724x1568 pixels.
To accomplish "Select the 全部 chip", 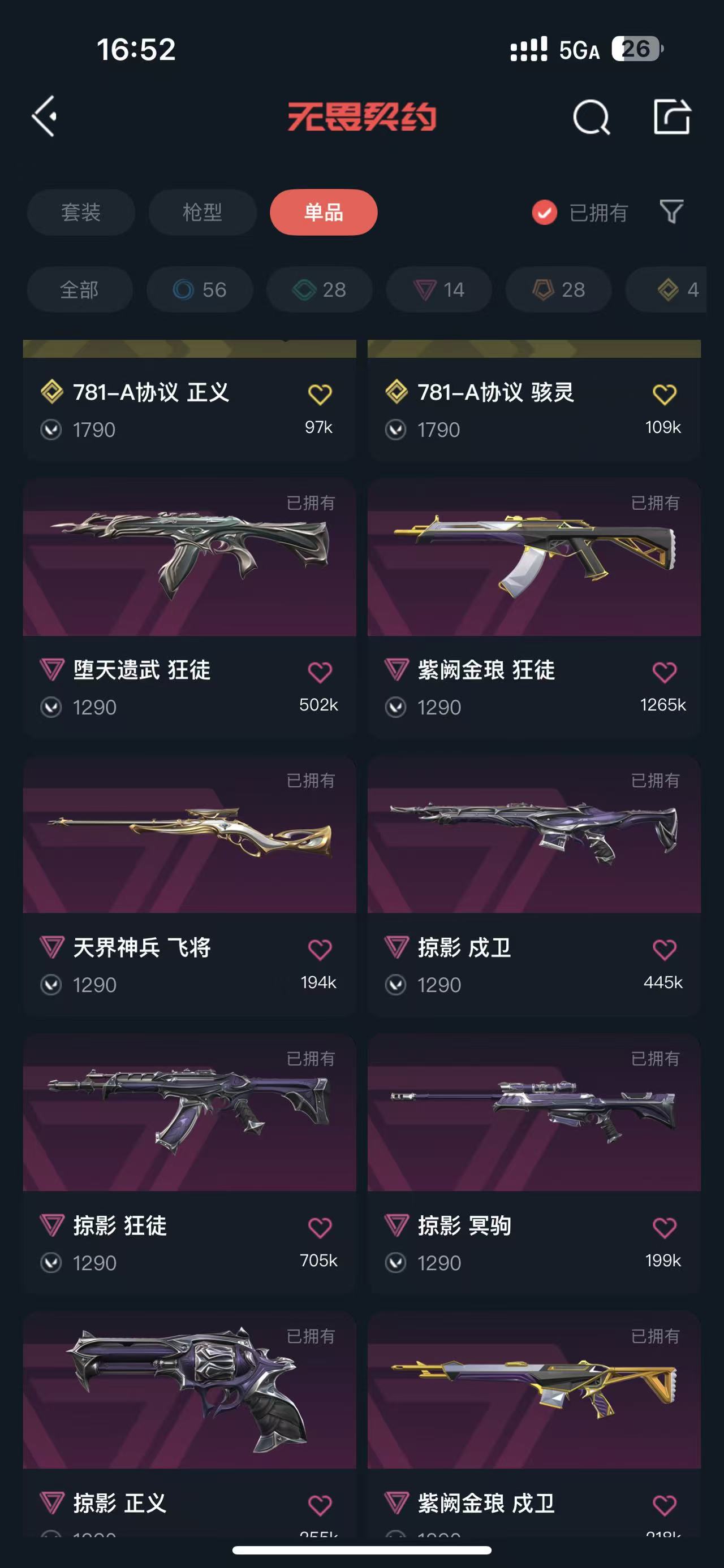I will point(80,290).
